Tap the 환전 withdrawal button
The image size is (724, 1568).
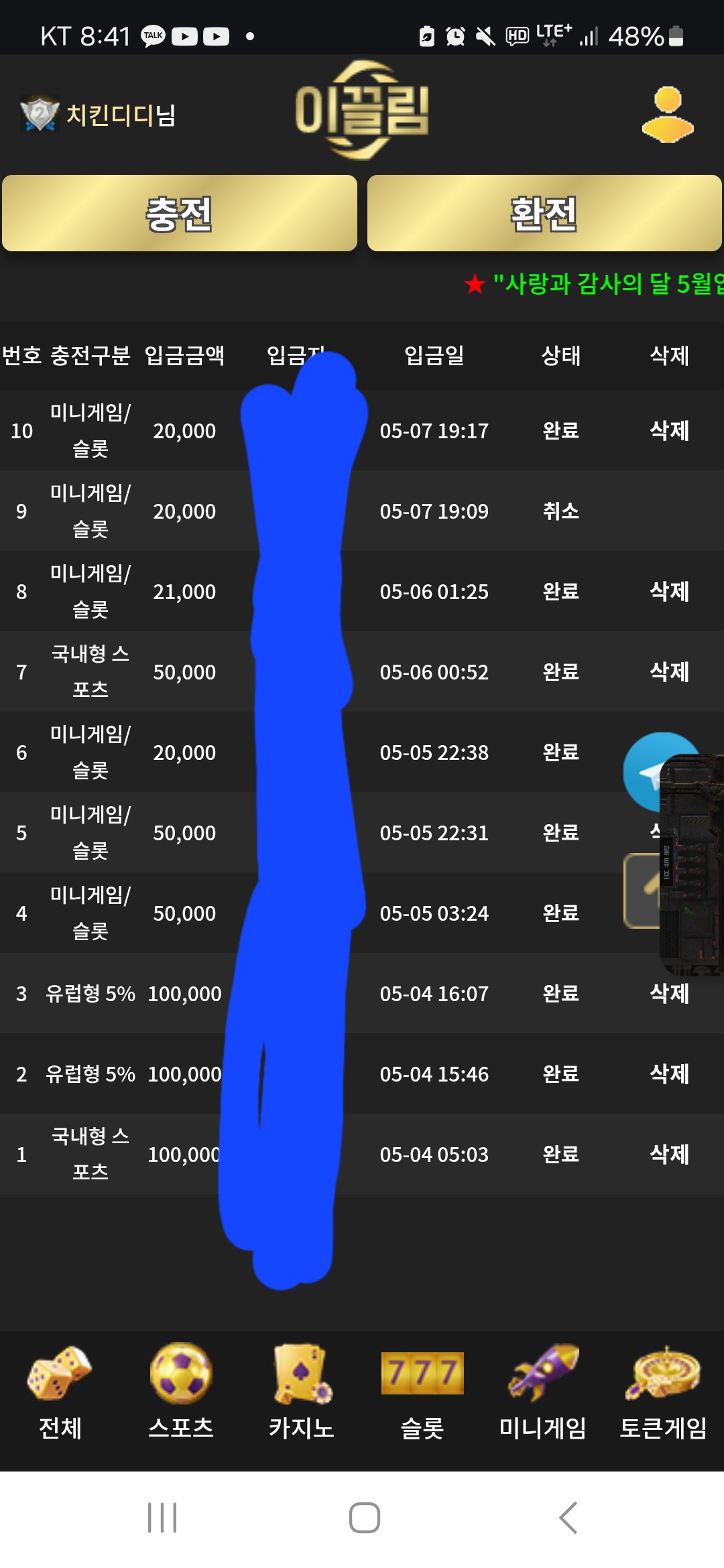544,214
